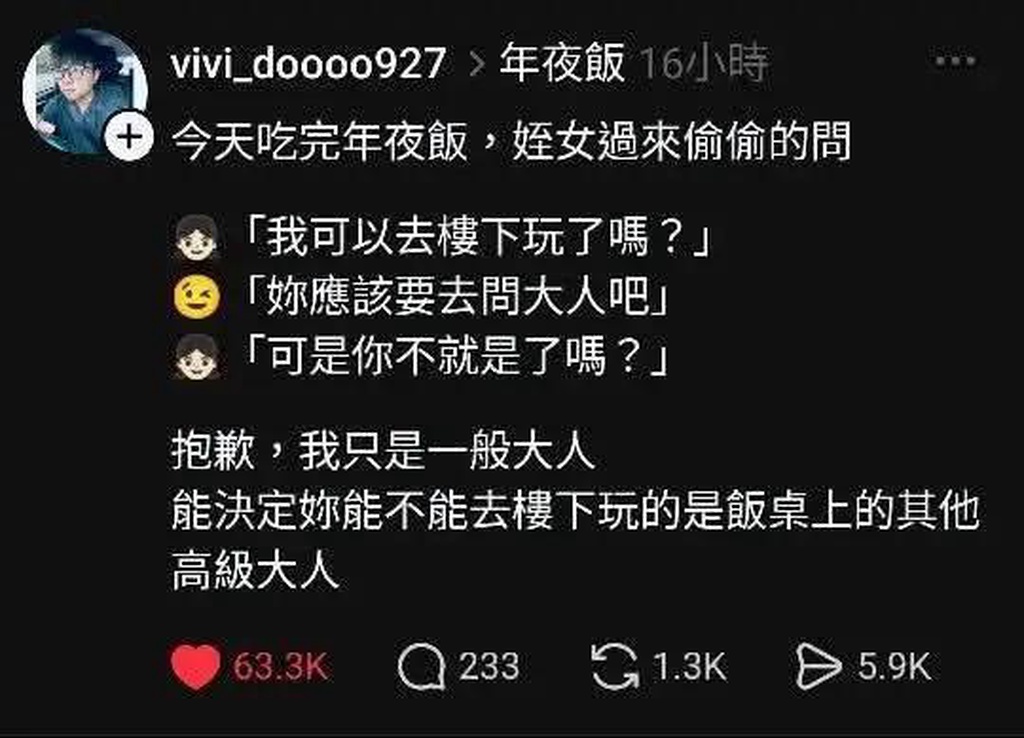Screen dimensions: 1024x738
Task: Follow vivi_doooo927 with the plus badge
Action: coord(129,140)
